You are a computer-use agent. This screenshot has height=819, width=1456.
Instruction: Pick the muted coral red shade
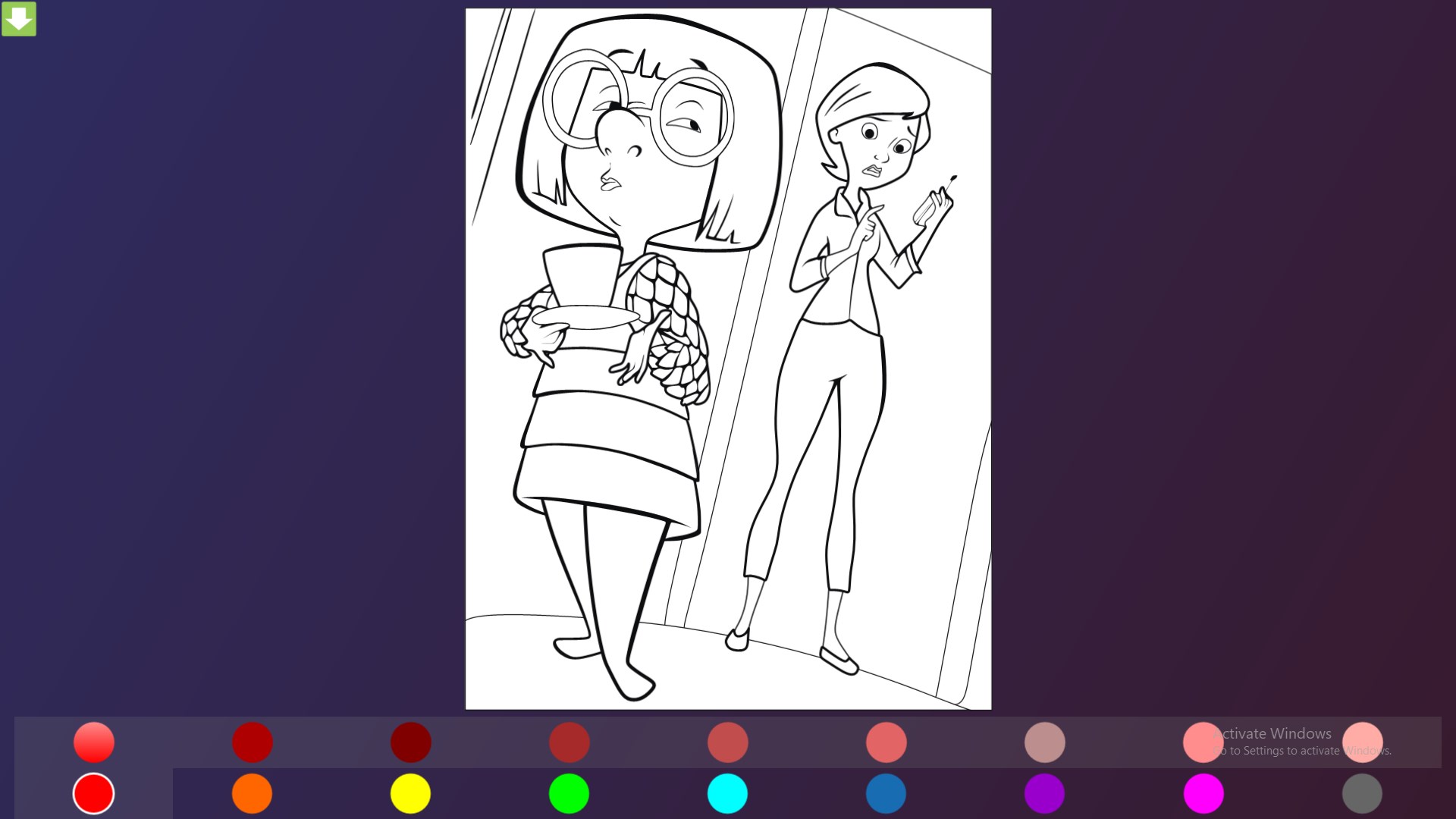728,742
